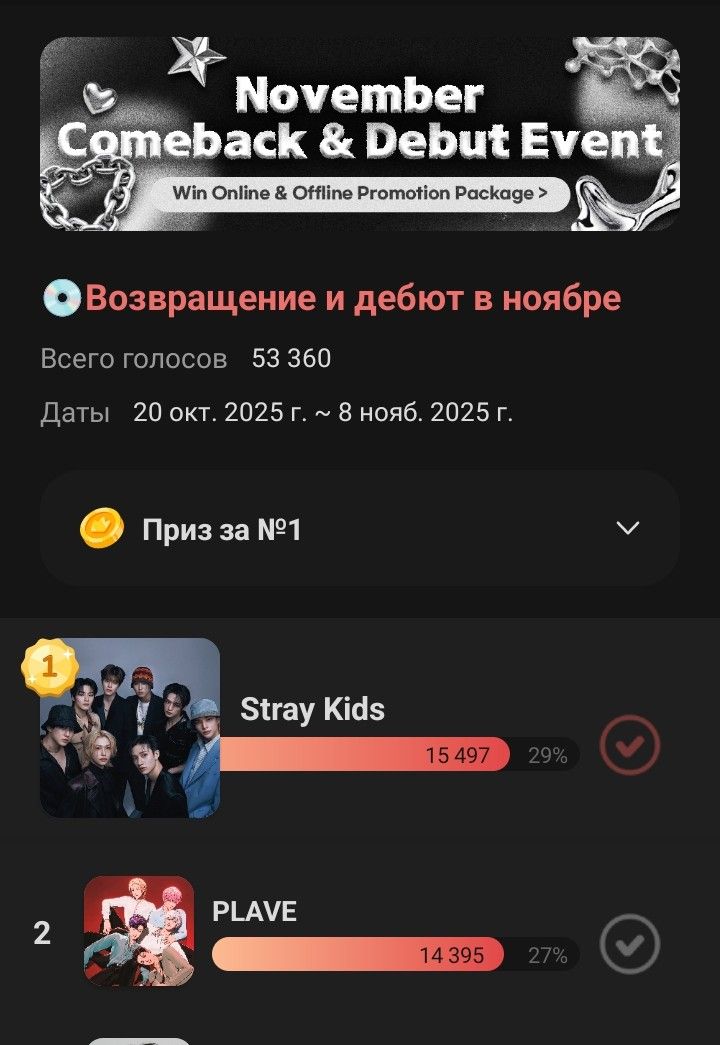Open the Stray Kids group photo
Screen dimensions: 720x1045
pos(130,728)
